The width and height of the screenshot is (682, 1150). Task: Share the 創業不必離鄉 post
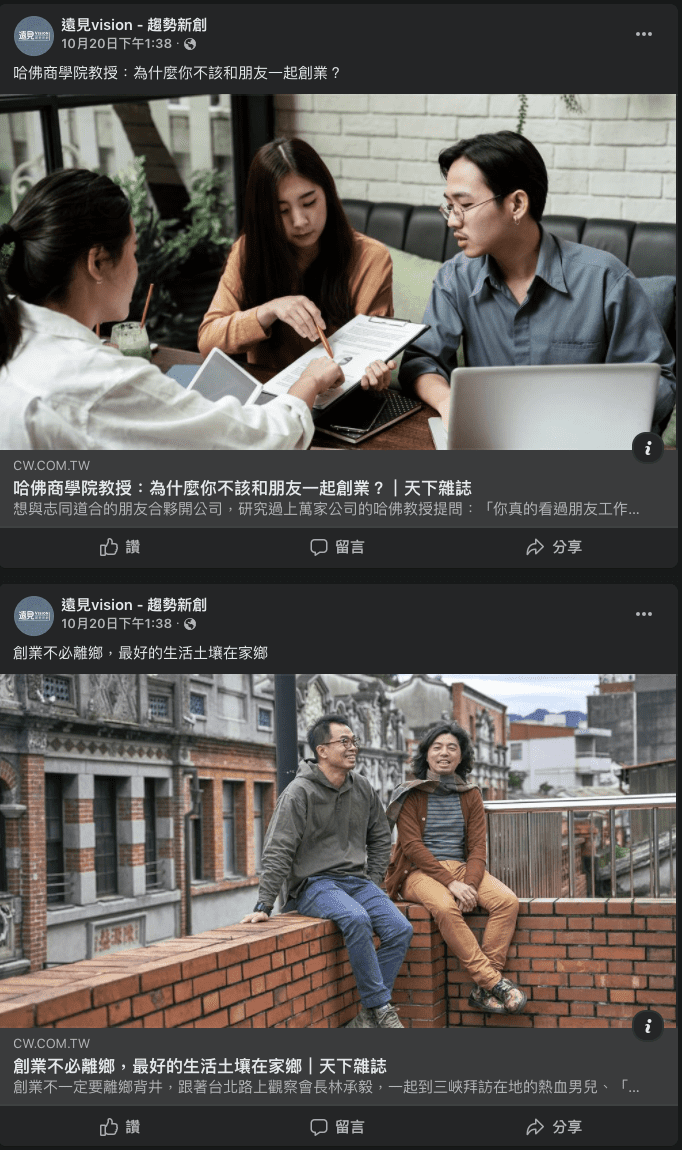pyautogui.click(x=554, y=1127)
